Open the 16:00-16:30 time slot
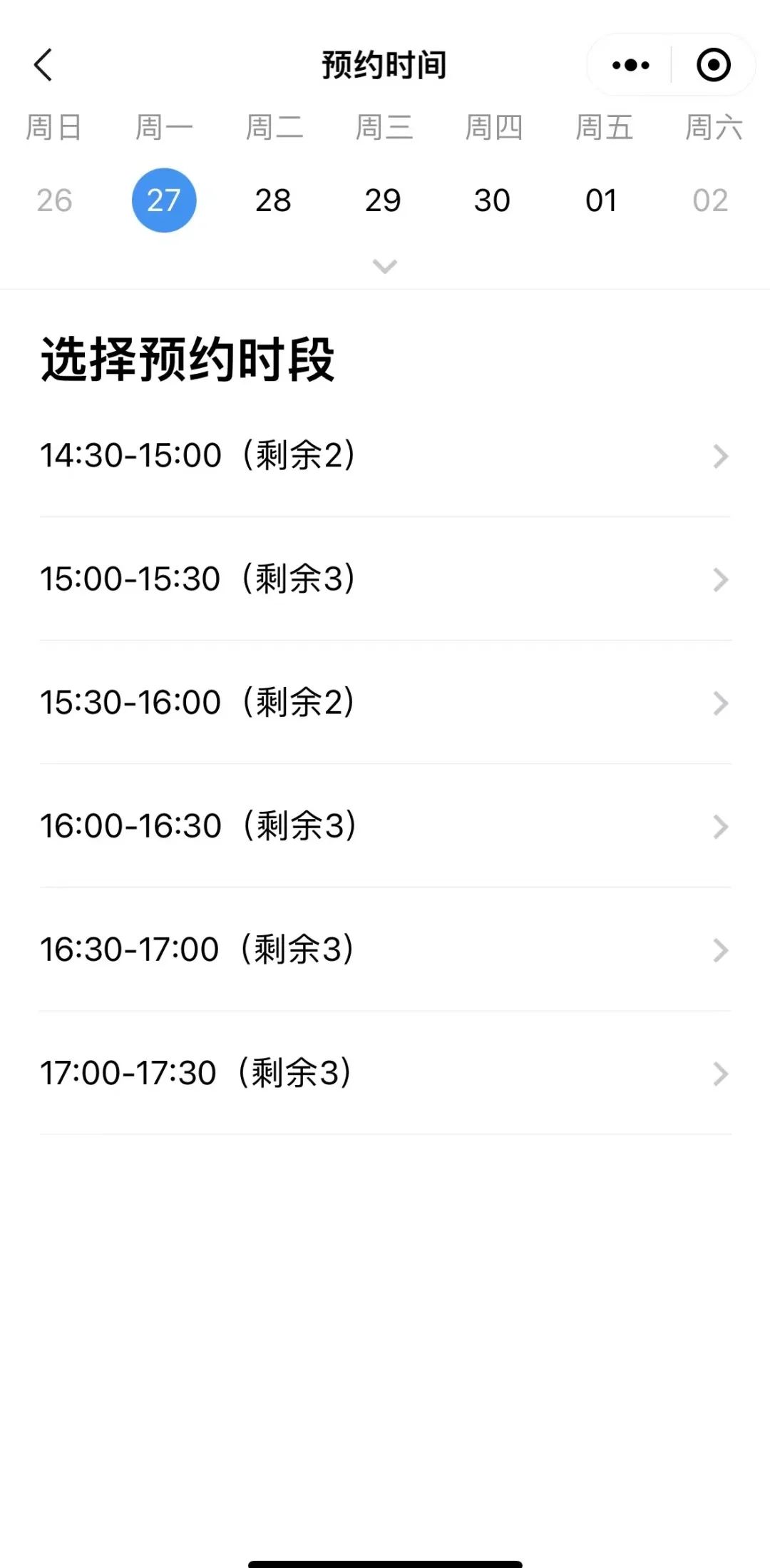This screenshot has width=770, height=1568. [x=385, y=826]
